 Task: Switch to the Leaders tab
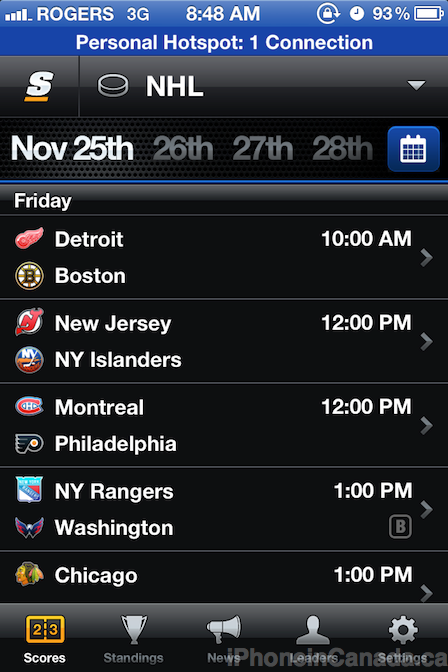point(313,639)
